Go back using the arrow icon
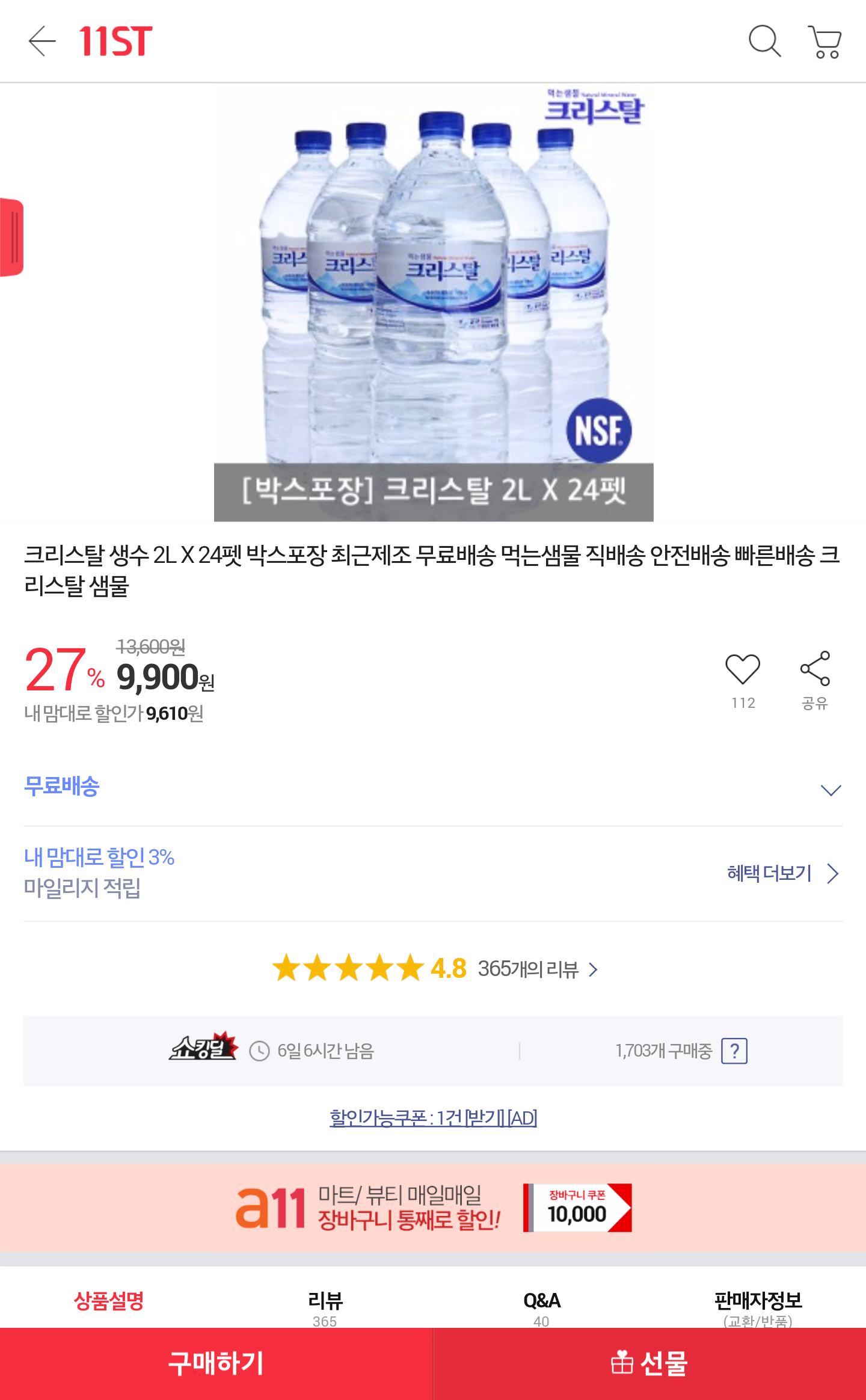The image size is (866, 1400). click(42, 41)
